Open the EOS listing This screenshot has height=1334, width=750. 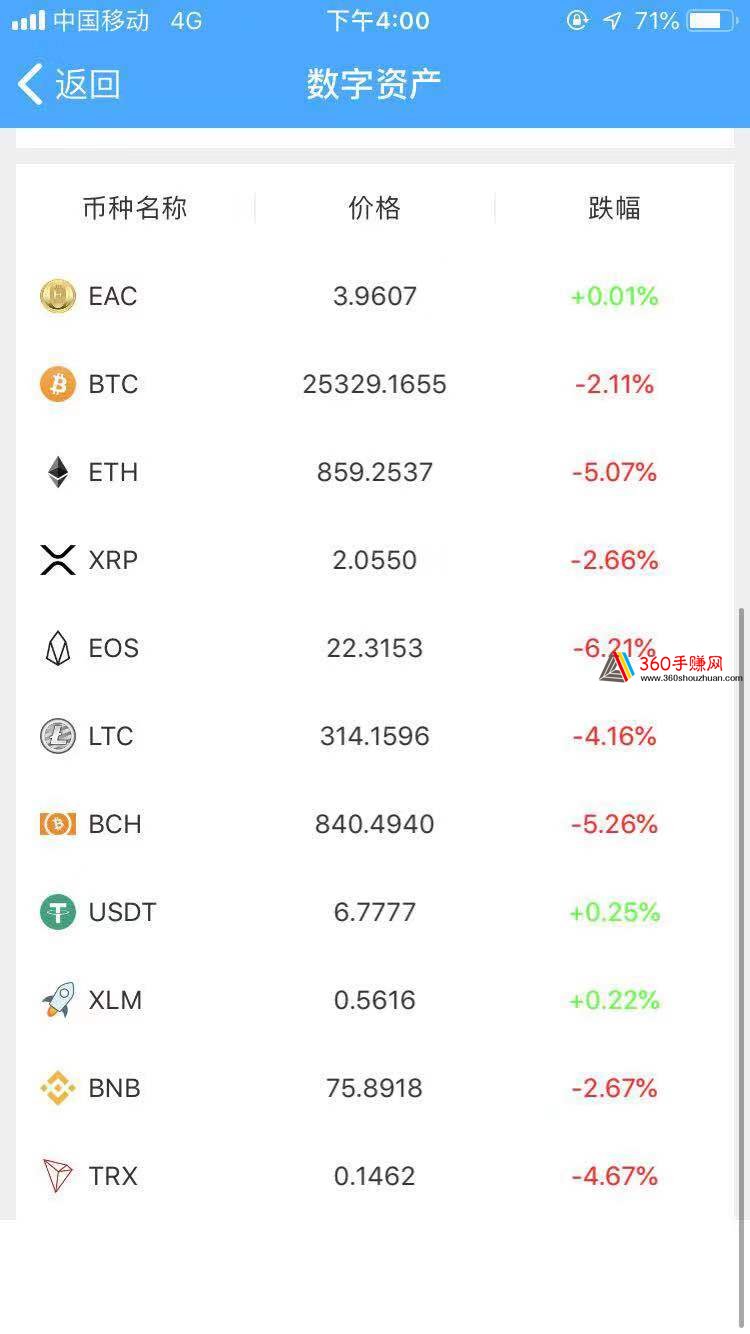[375, 648]
